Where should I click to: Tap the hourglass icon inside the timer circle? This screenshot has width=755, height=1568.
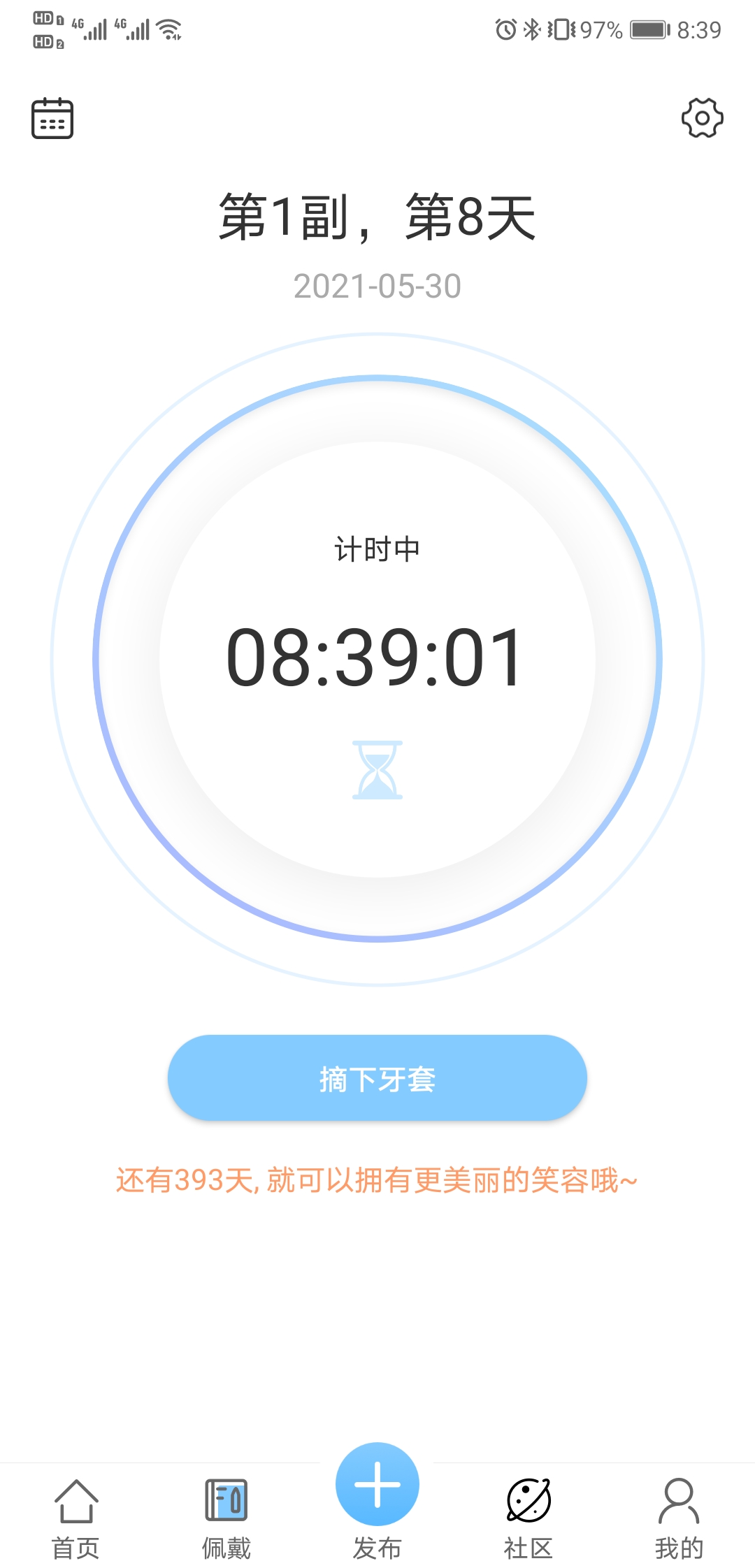point(377,771)
